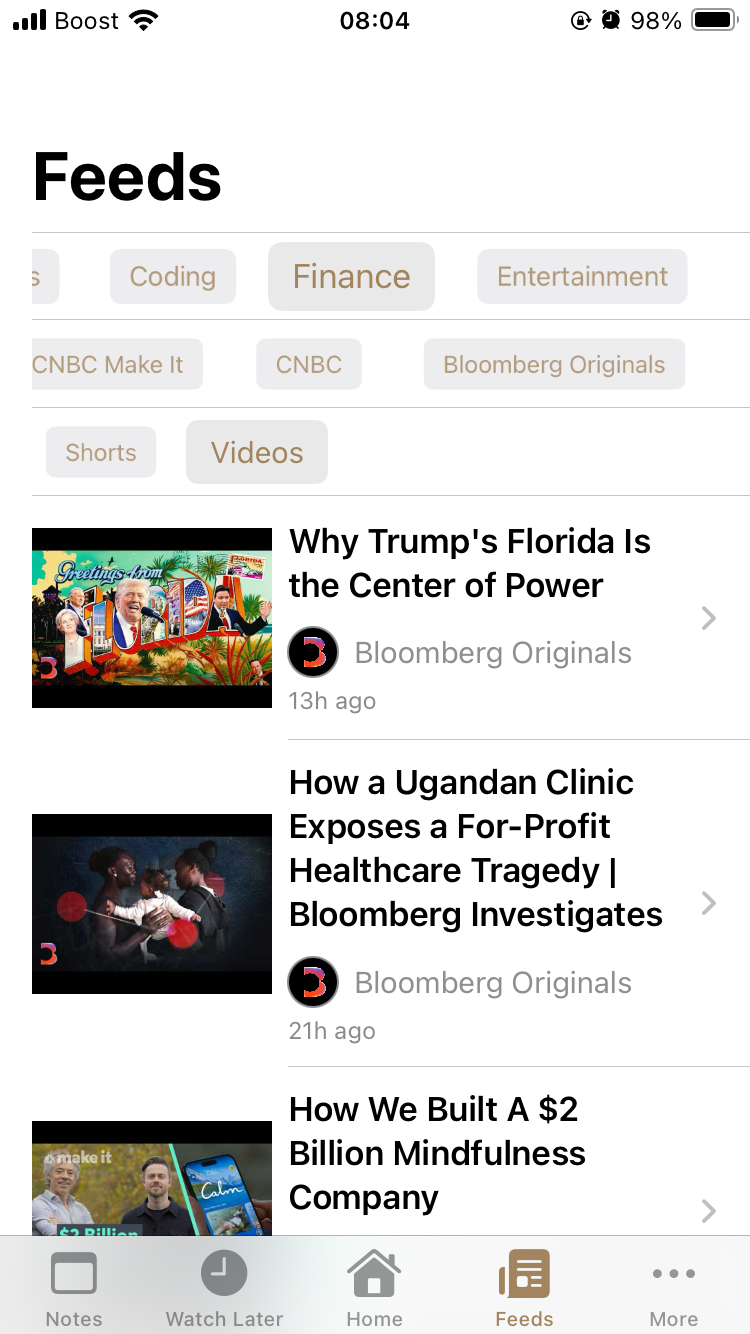The height and width of the screenshot is (1334, 750).
Task: Show Shorts only
Action: pyautogui.click(x=101, y=453)
